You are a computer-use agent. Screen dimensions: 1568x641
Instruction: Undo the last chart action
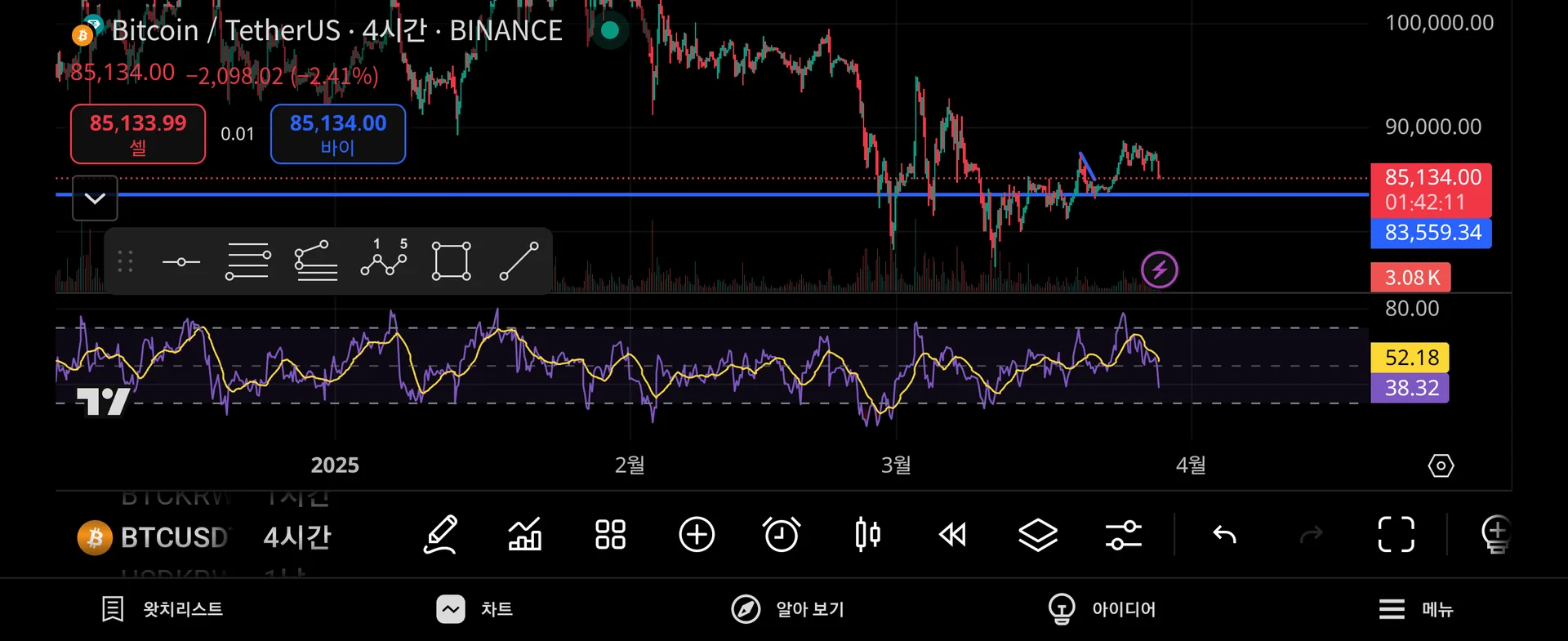point(1224,535)
